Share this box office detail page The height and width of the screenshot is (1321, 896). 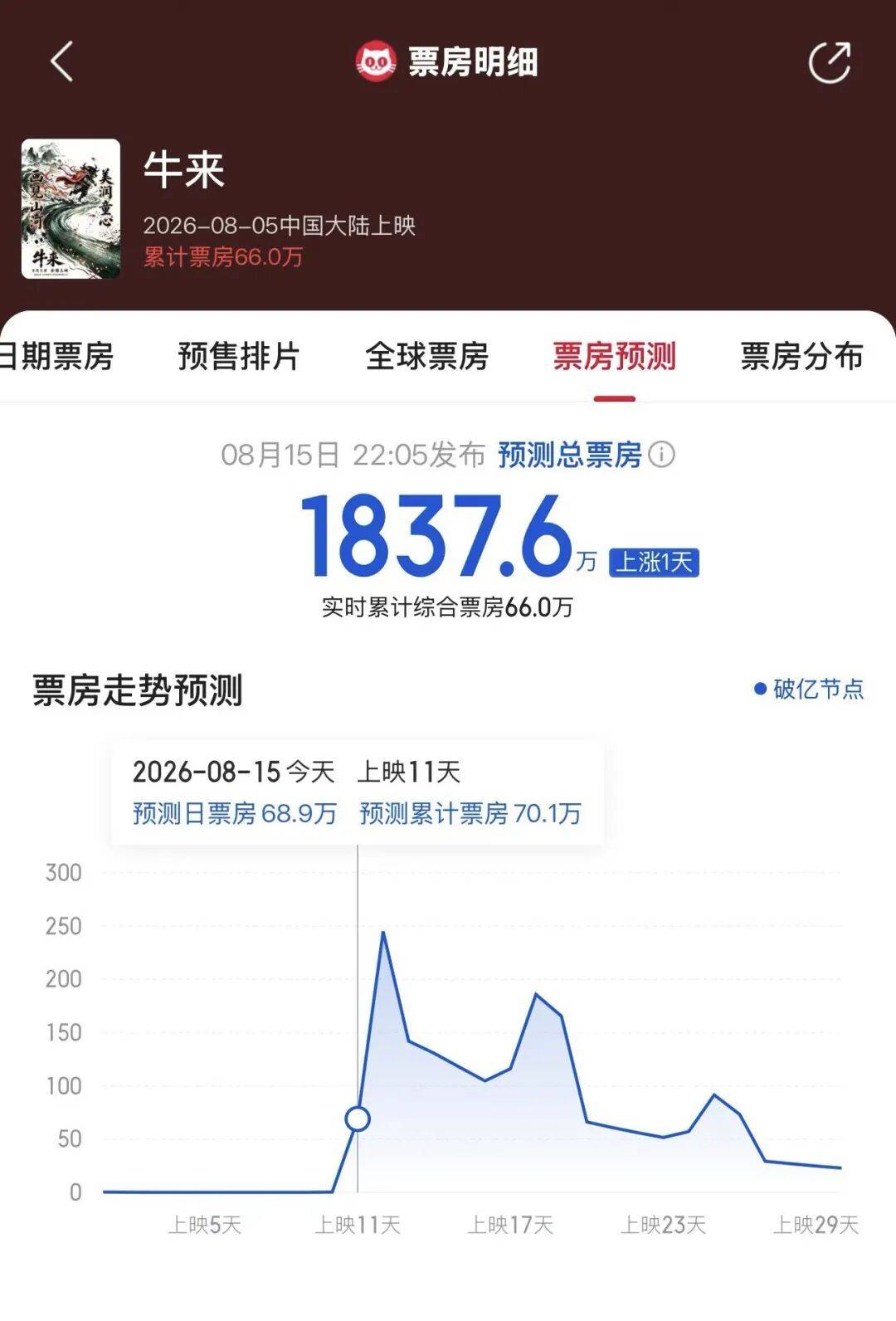[830, 62]
